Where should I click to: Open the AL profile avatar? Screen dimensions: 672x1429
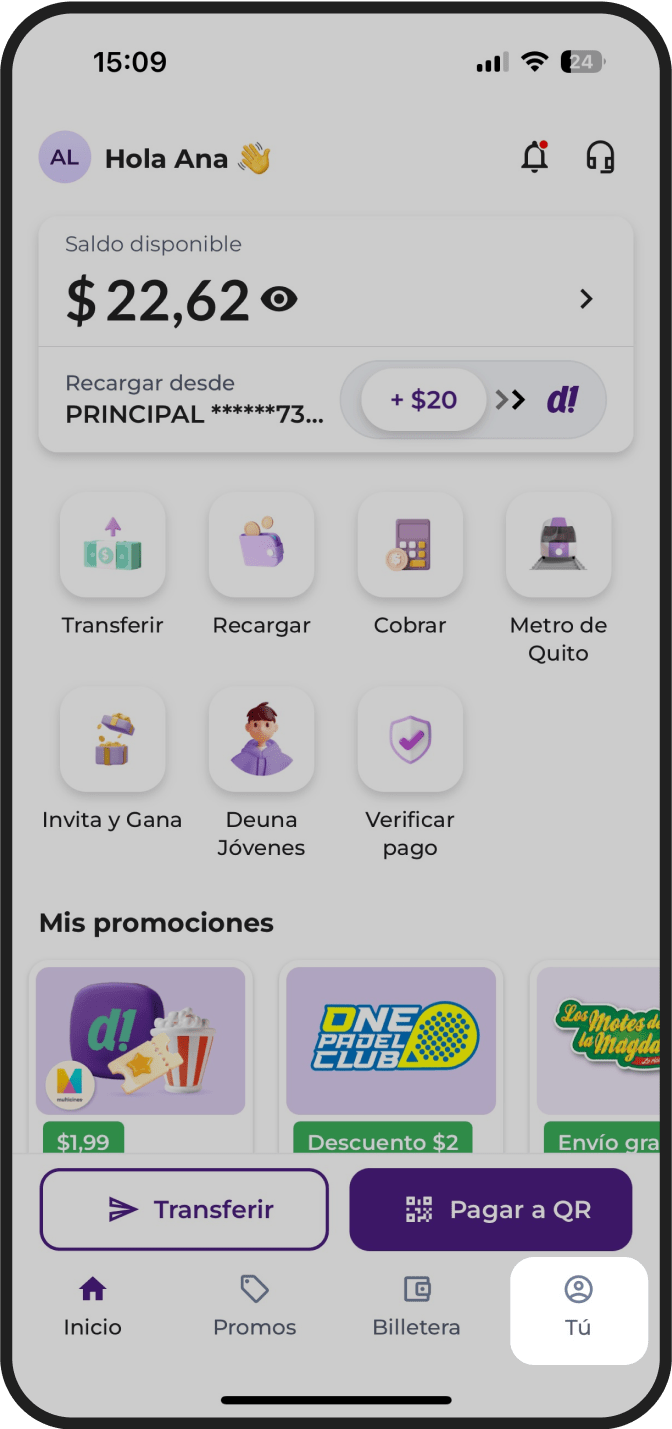pyautogui.click(x=64, y=158)
